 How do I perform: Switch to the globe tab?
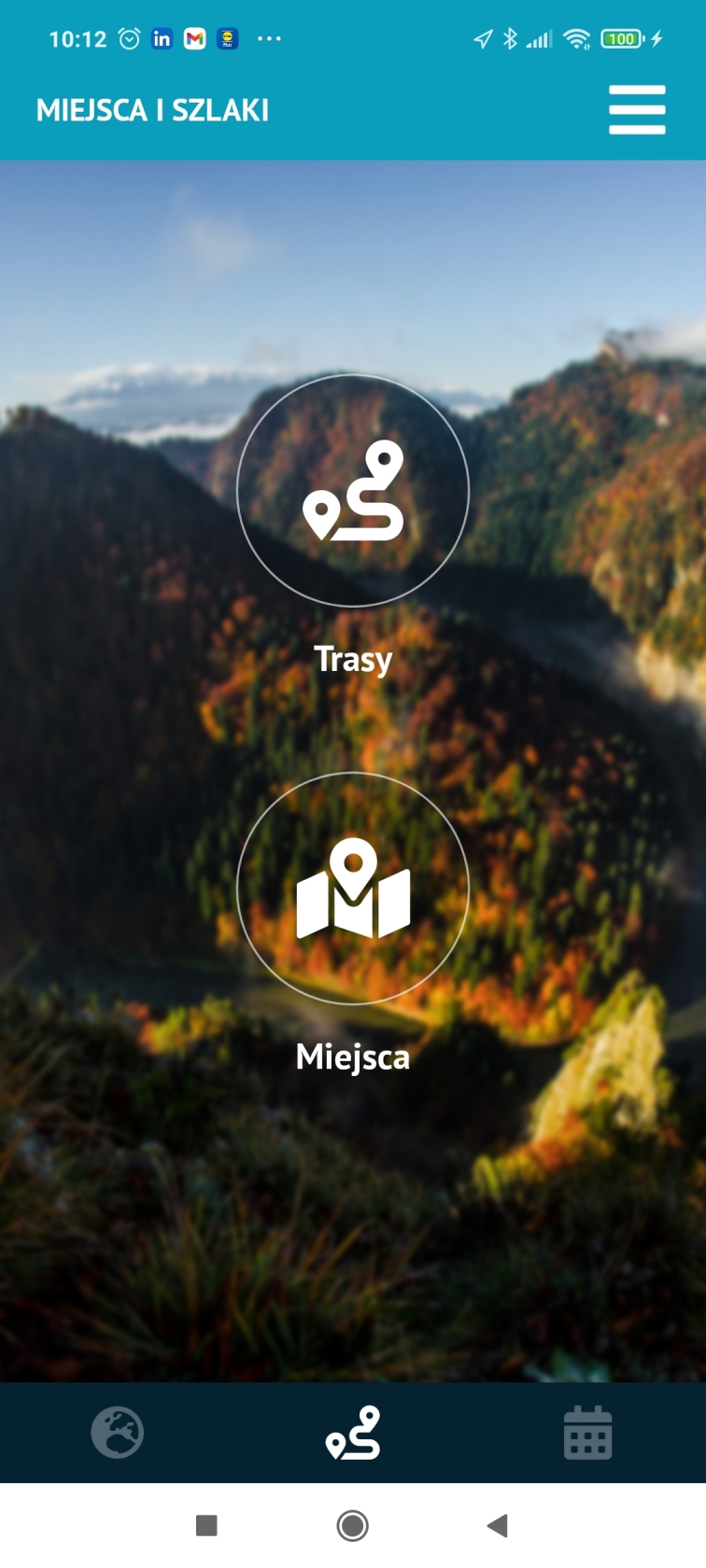coord(118,1433)
